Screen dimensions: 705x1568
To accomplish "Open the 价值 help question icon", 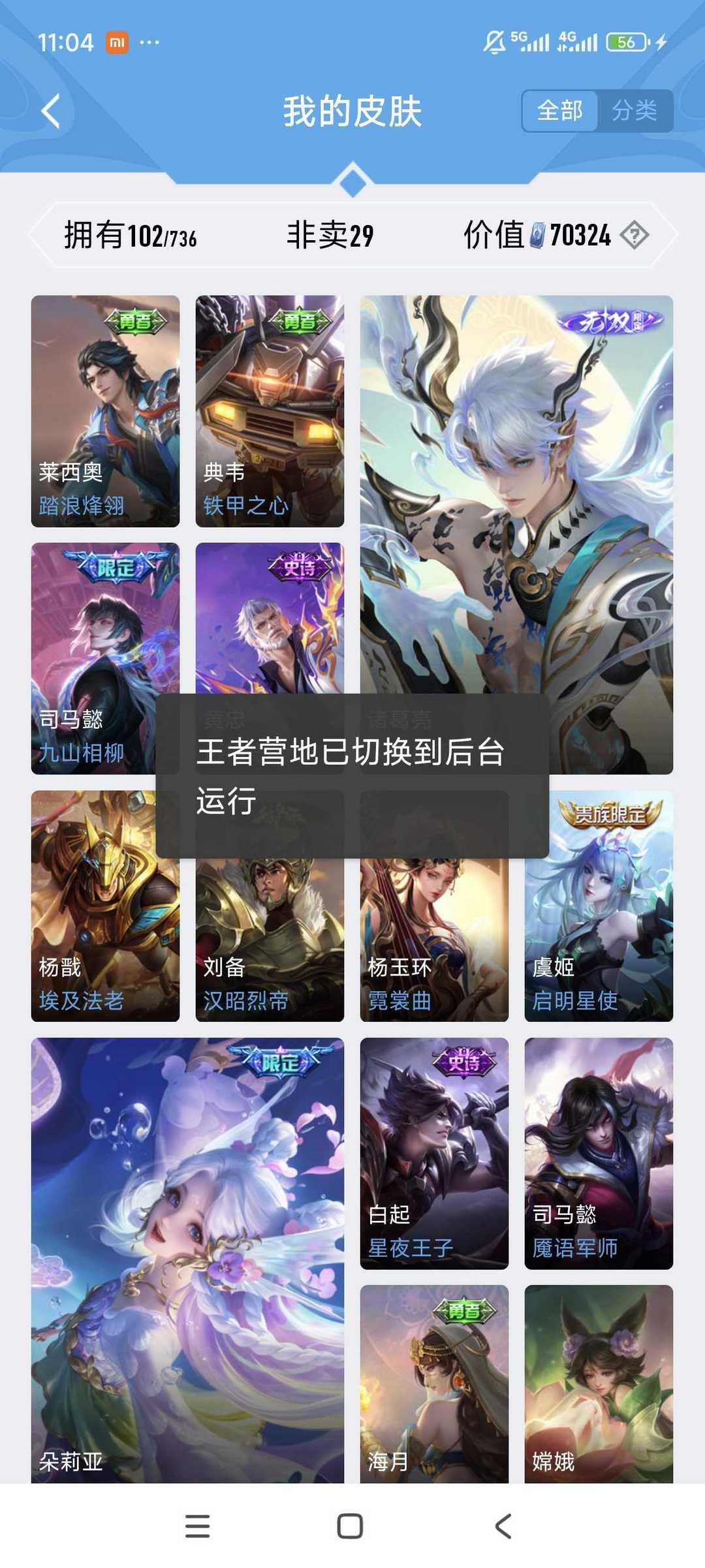I will click(634, 235).
